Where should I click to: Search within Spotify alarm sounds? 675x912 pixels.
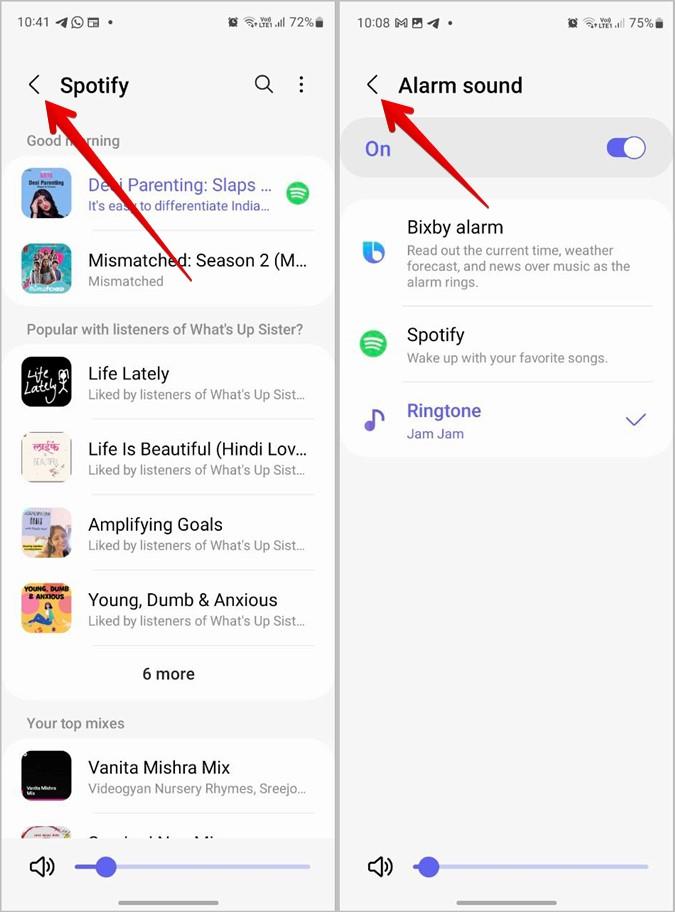point(263,85)
